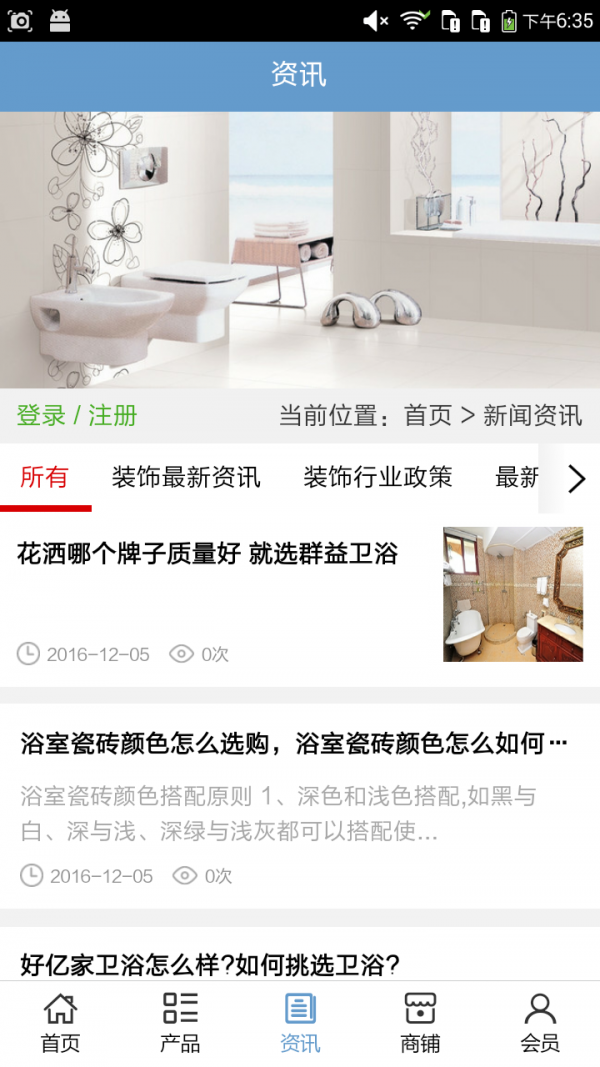
Task: Select the 所有 category tab
Action: coord(45,478)
